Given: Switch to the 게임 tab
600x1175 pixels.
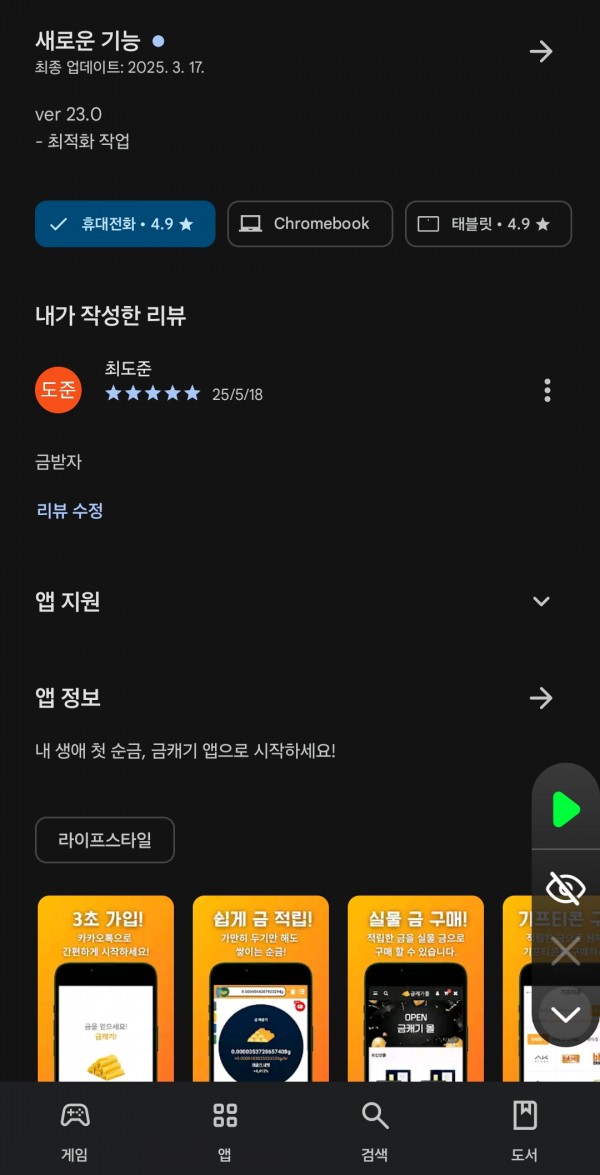Looking at the screenshot, I should point(75,1129).
